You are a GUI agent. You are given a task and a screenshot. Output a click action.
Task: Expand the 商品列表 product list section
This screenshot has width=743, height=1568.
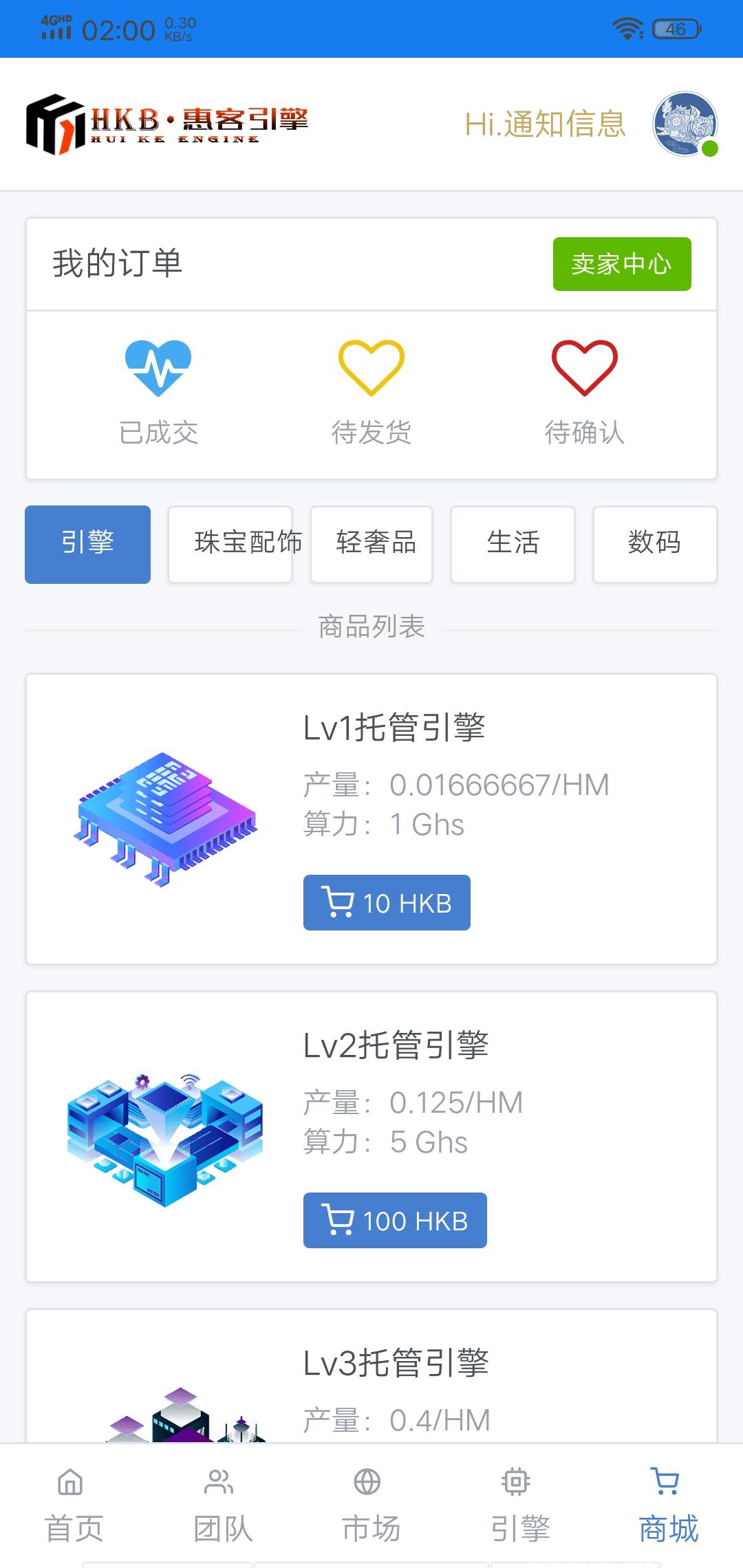(371, 627)
